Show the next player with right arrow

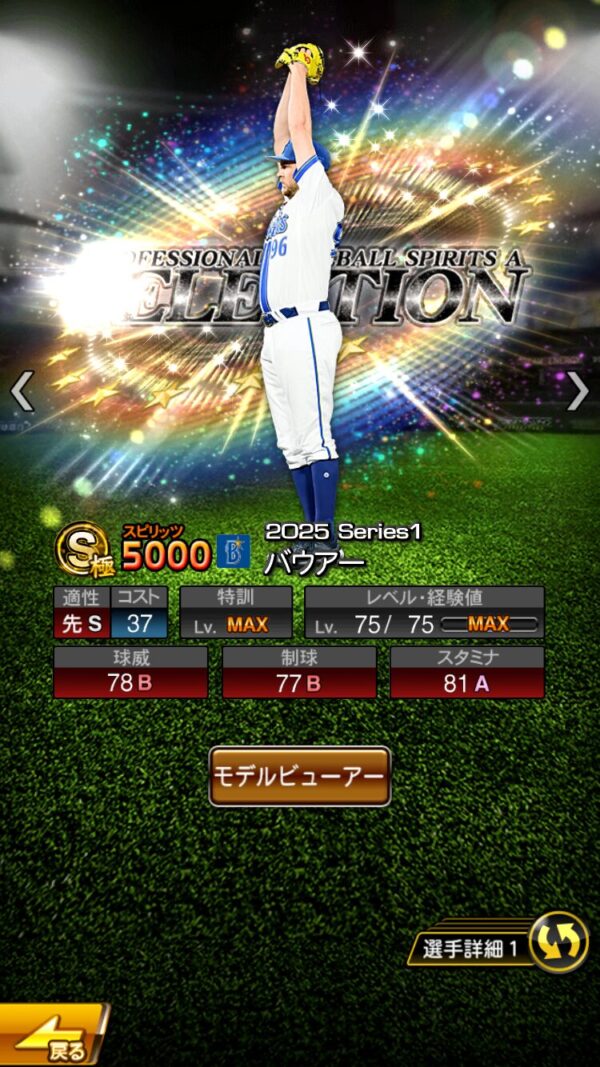pos(578,392)
